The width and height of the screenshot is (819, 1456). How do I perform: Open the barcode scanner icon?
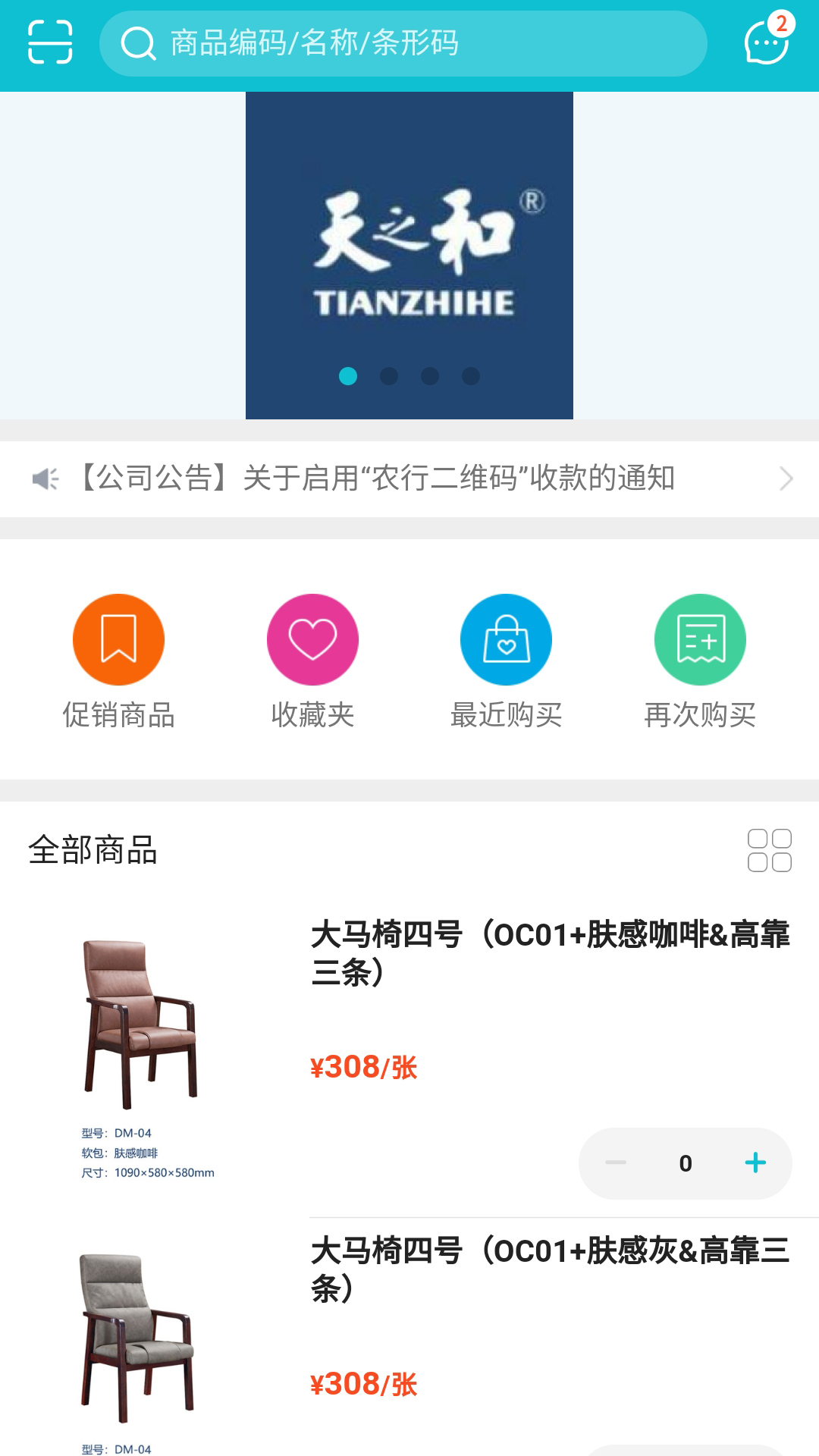(x=50, y=42)
